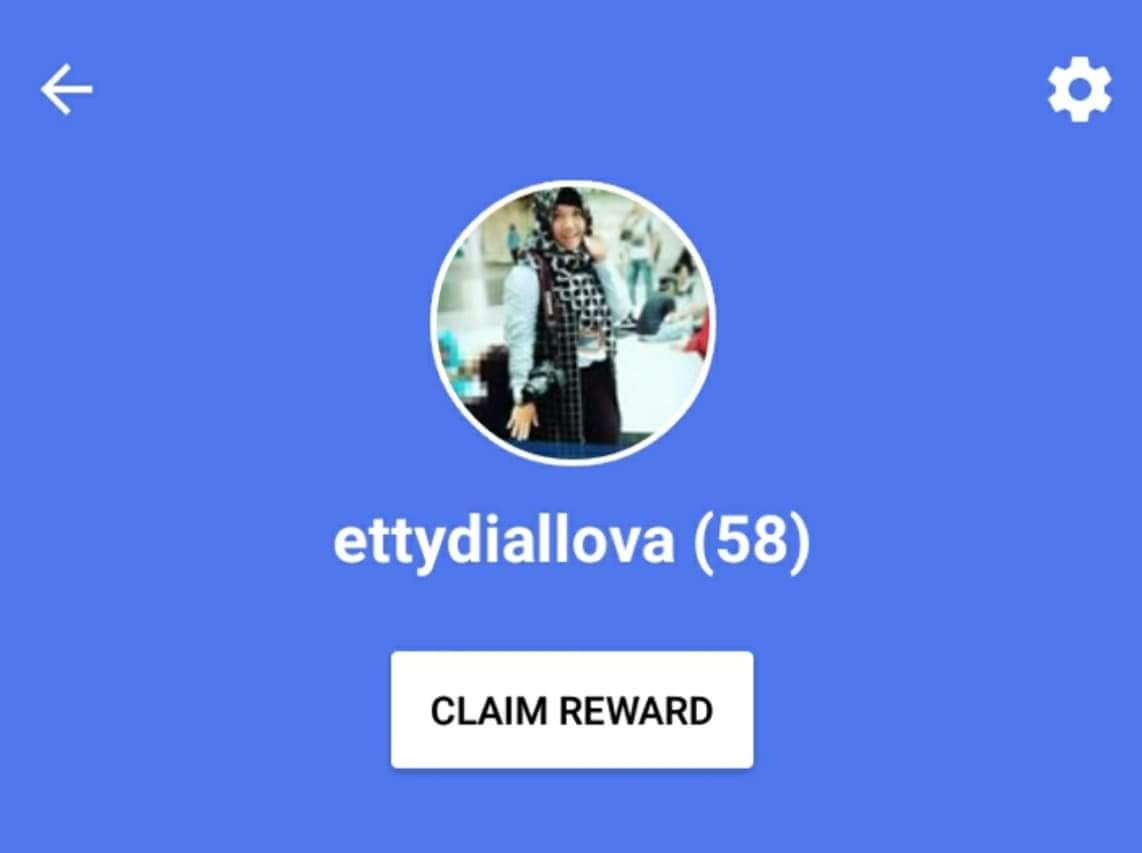Go back using the arrow icon
Viewport: 1142px width, 853px height.
pos(66,90)
